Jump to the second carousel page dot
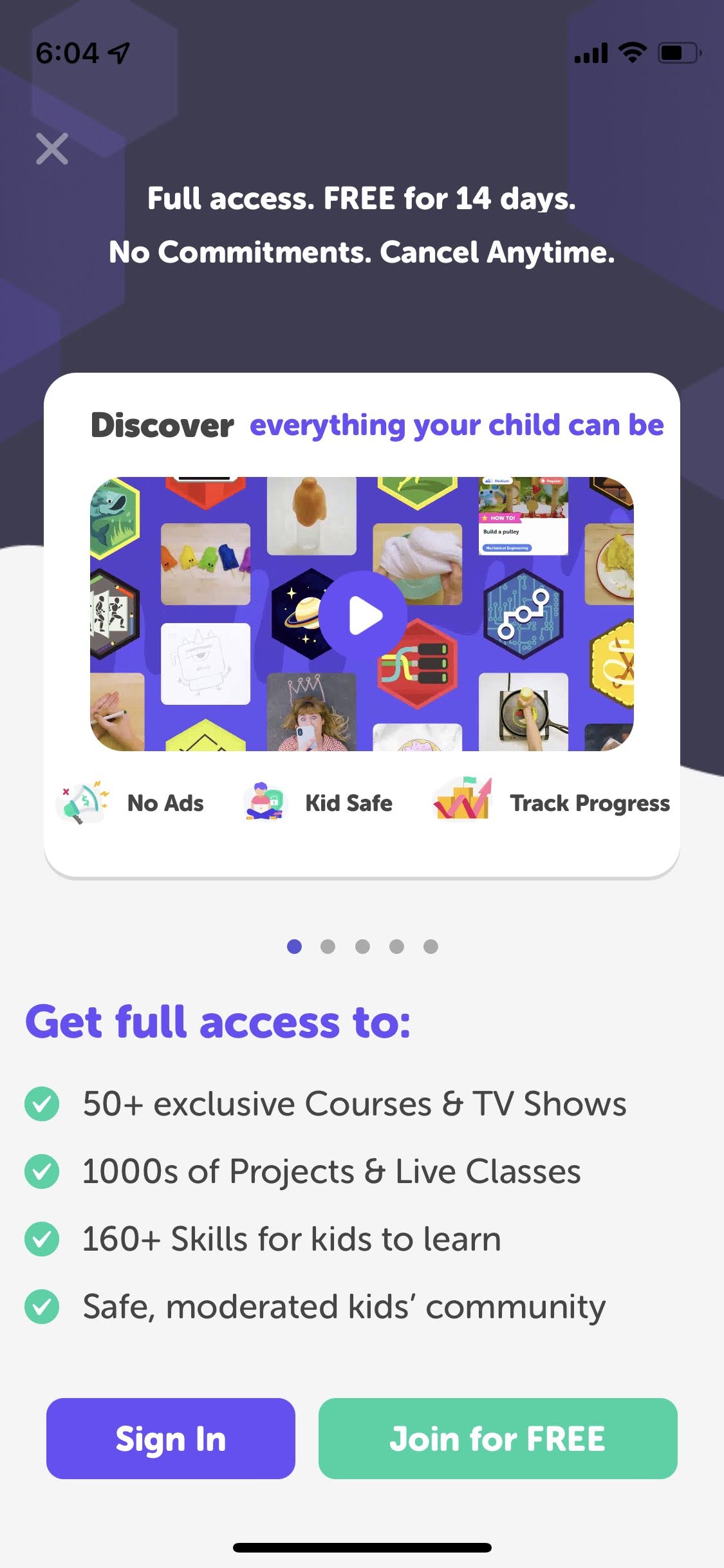 328,946
